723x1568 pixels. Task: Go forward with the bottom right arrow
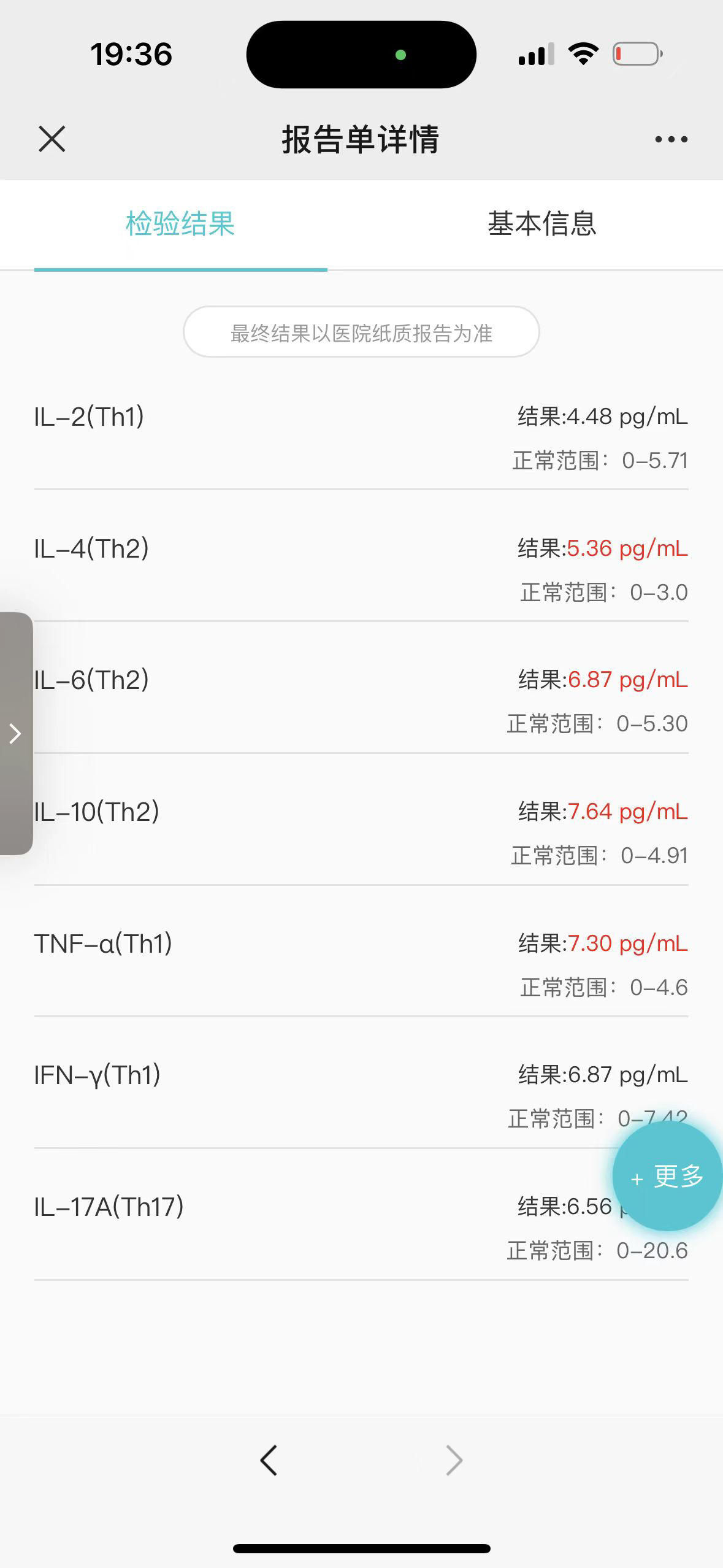(454, 1460)
